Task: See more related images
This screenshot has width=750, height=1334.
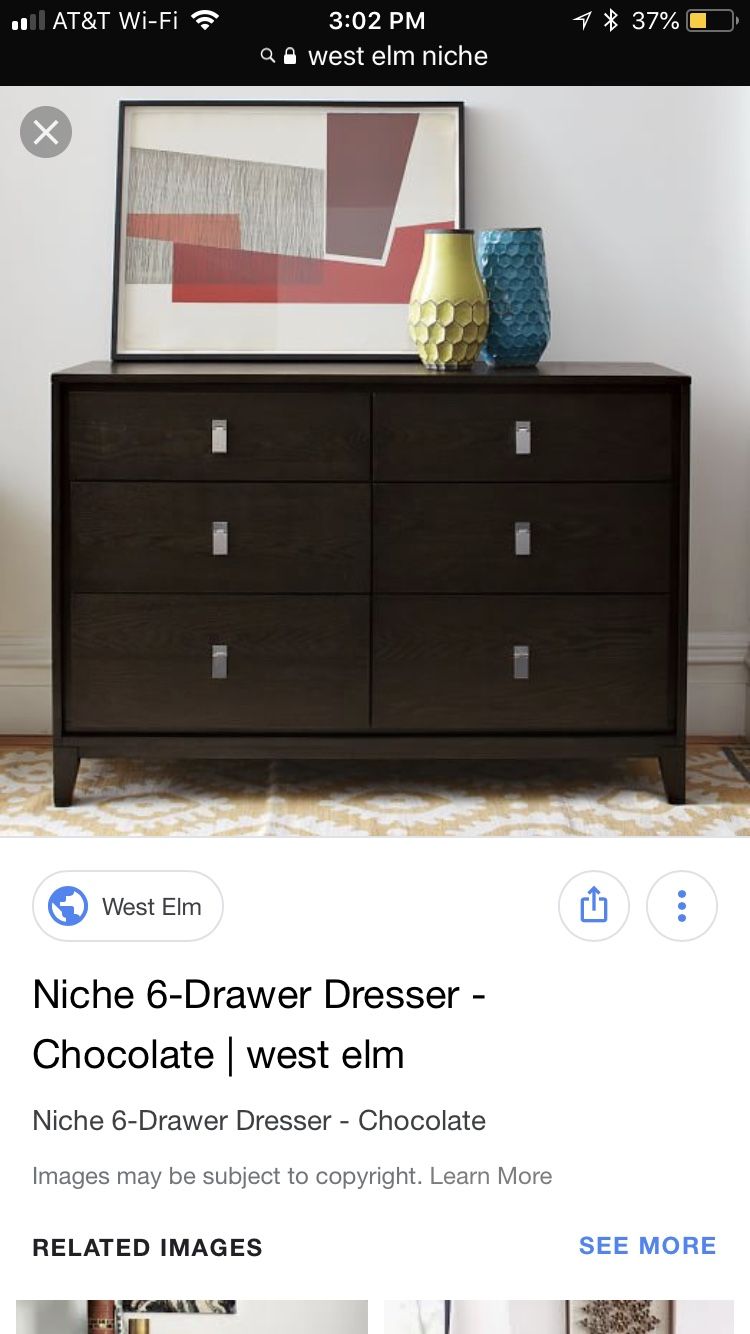Action: coord(648,1246)
